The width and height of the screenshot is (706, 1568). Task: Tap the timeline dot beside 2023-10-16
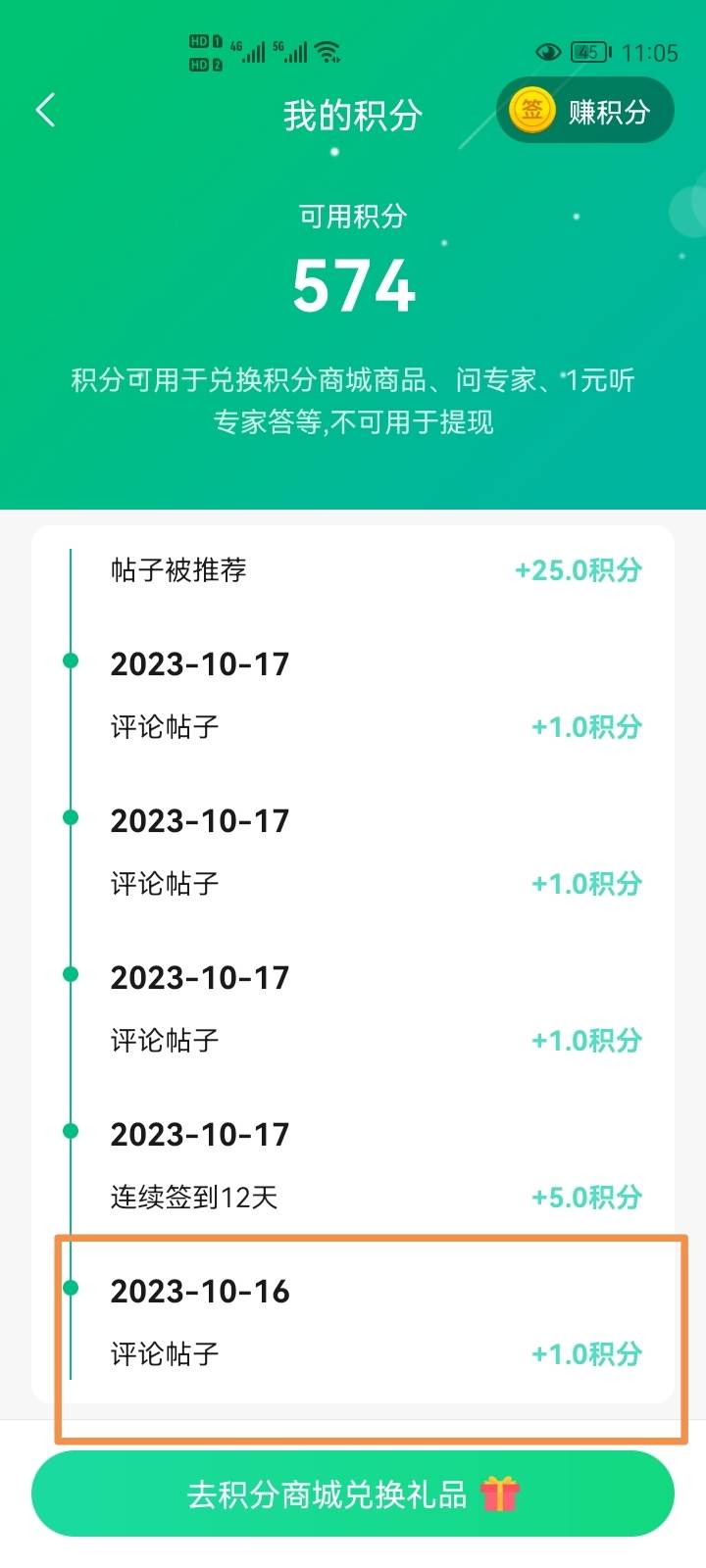(70, 1291)
